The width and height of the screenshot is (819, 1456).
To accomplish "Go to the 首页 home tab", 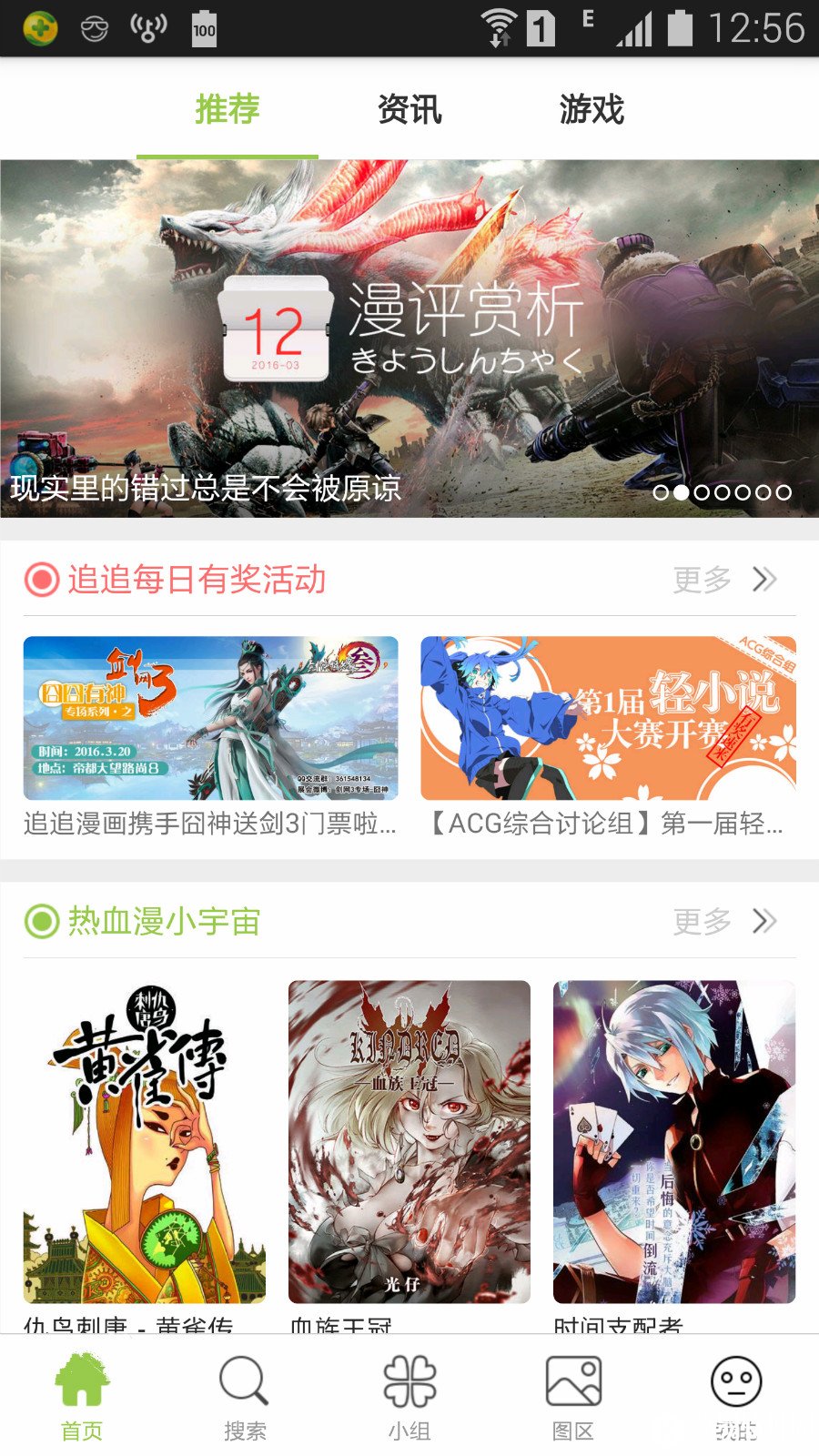I will pyautogui.click(x=82, y=1396).
